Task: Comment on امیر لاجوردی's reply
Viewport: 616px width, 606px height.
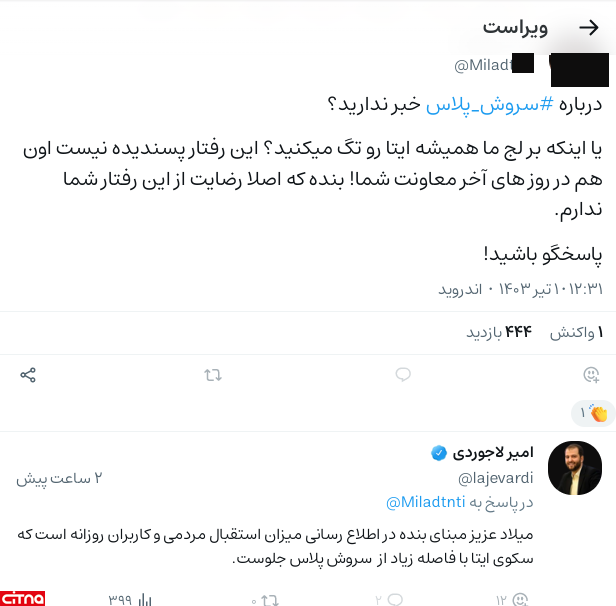Action: (394, 599)
